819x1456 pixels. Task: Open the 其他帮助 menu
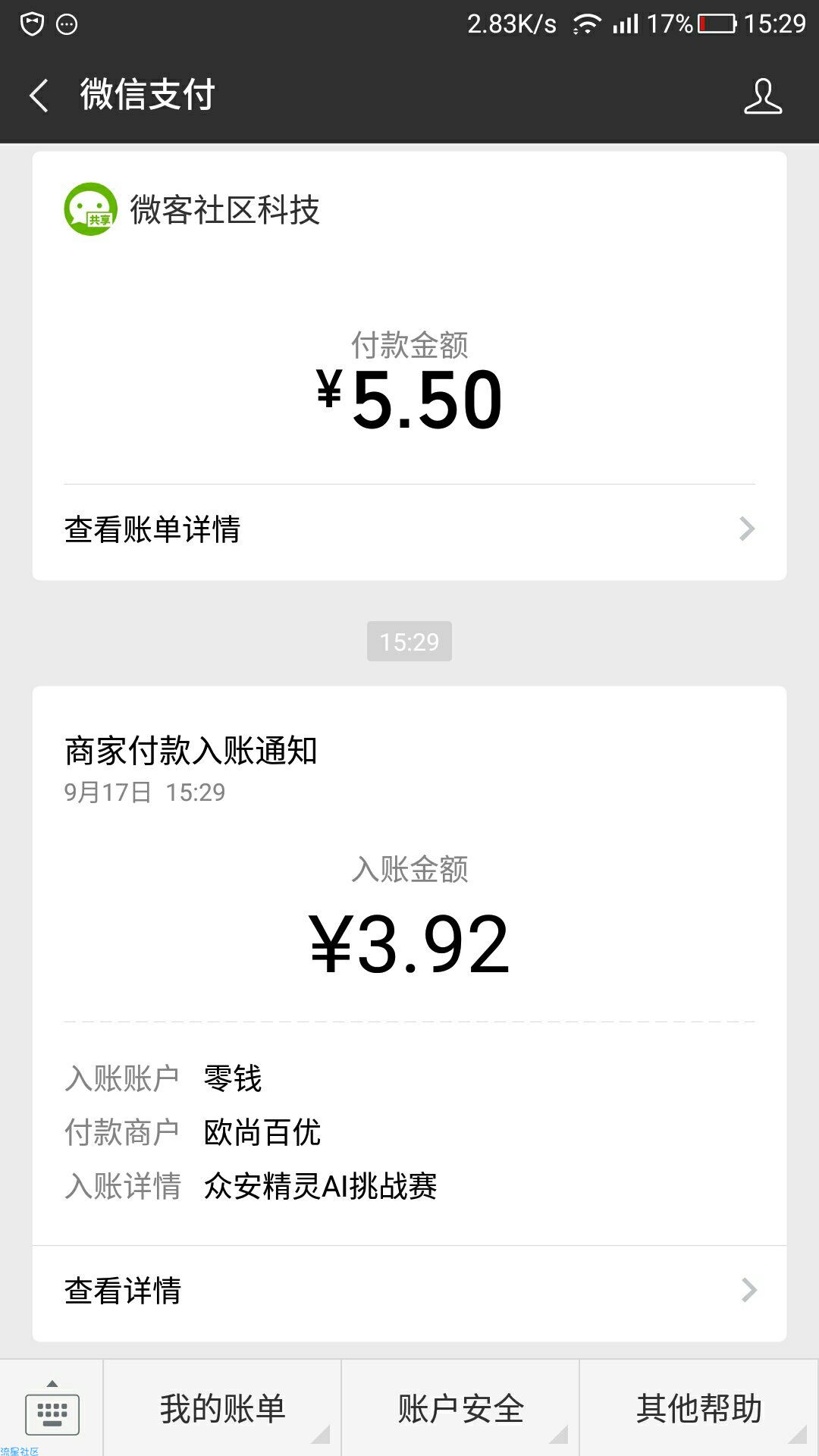(698, 1409)
